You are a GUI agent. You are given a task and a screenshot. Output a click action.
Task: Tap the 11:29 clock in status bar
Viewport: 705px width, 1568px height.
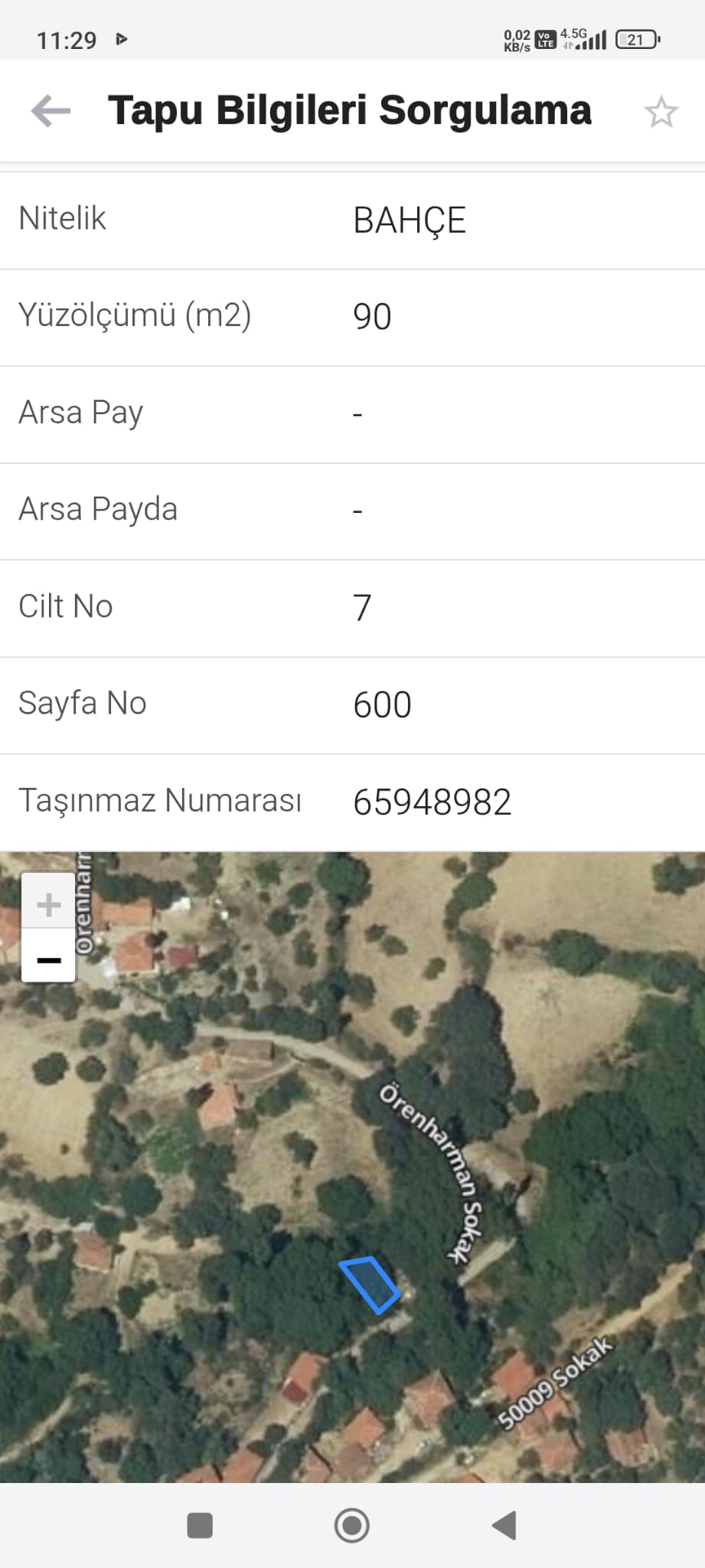click(67, 39)
